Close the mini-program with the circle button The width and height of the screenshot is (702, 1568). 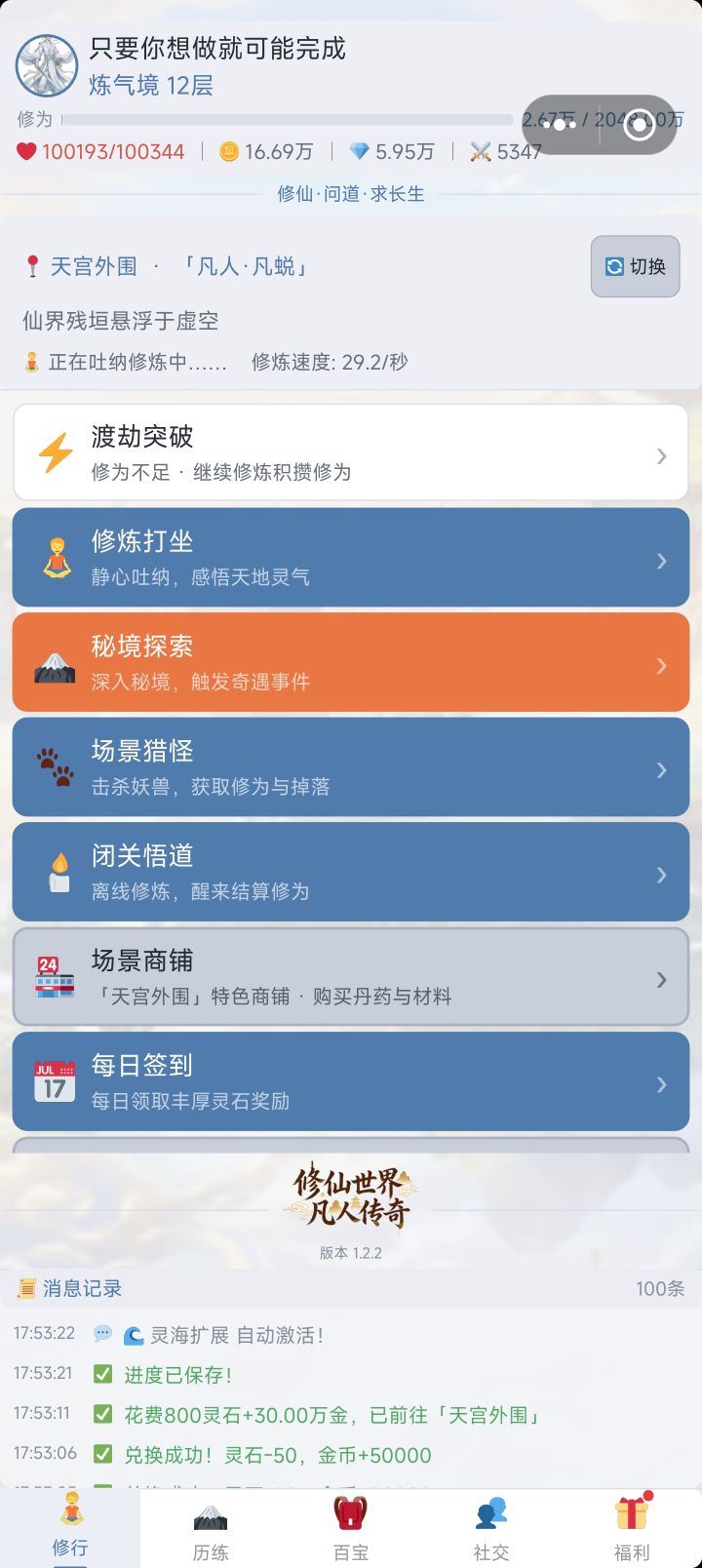[640, 125]
